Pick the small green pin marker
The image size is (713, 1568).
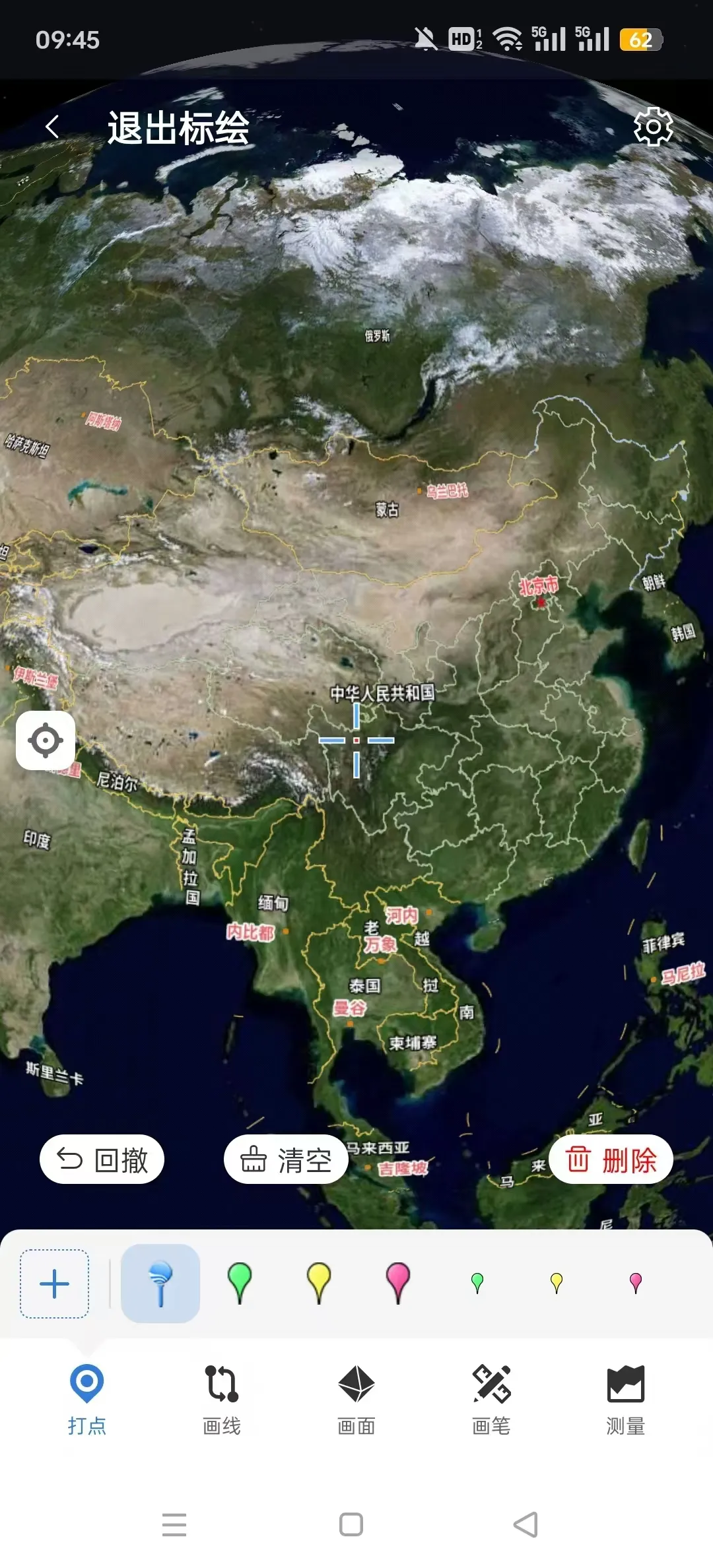point(477,1283)
